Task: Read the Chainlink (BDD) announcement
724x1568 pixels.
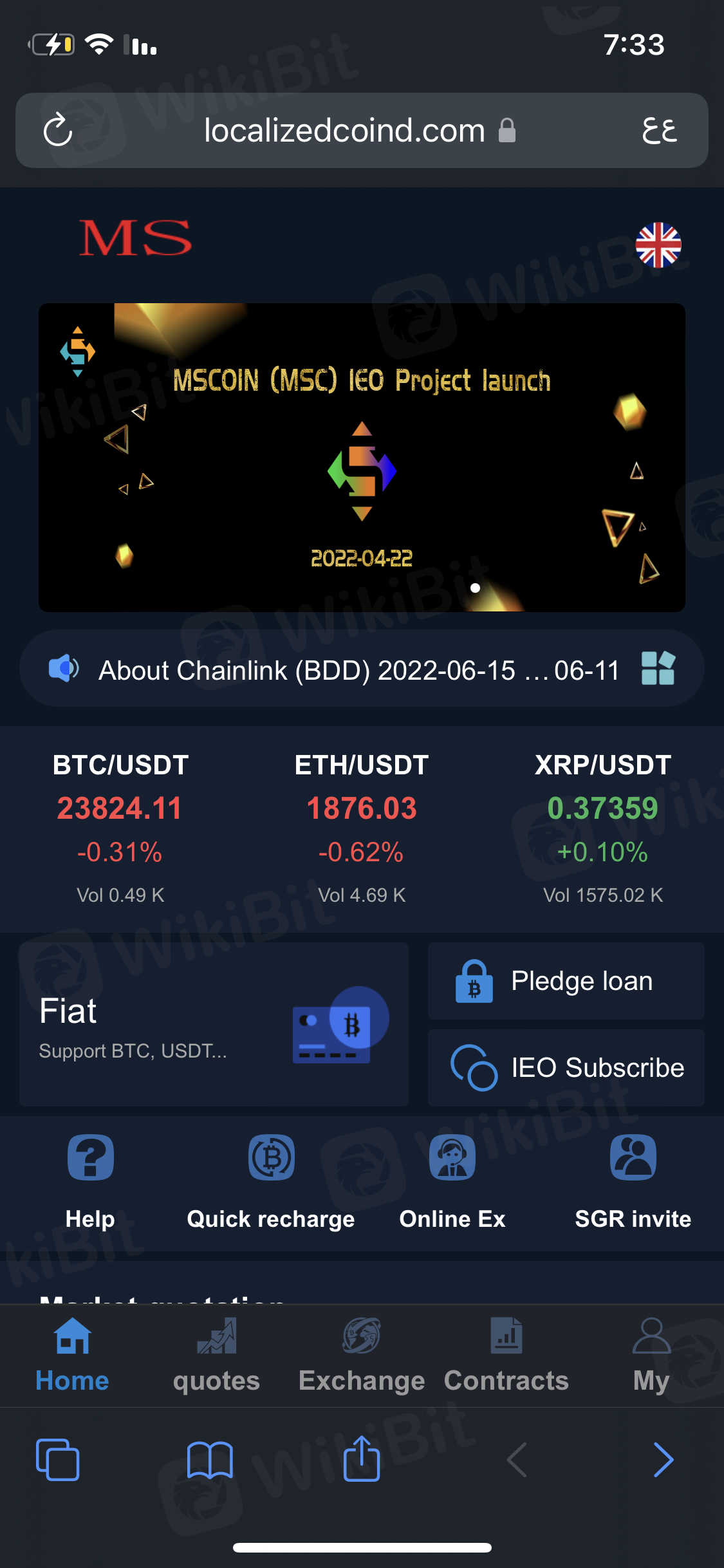Action: coord(358,670)
